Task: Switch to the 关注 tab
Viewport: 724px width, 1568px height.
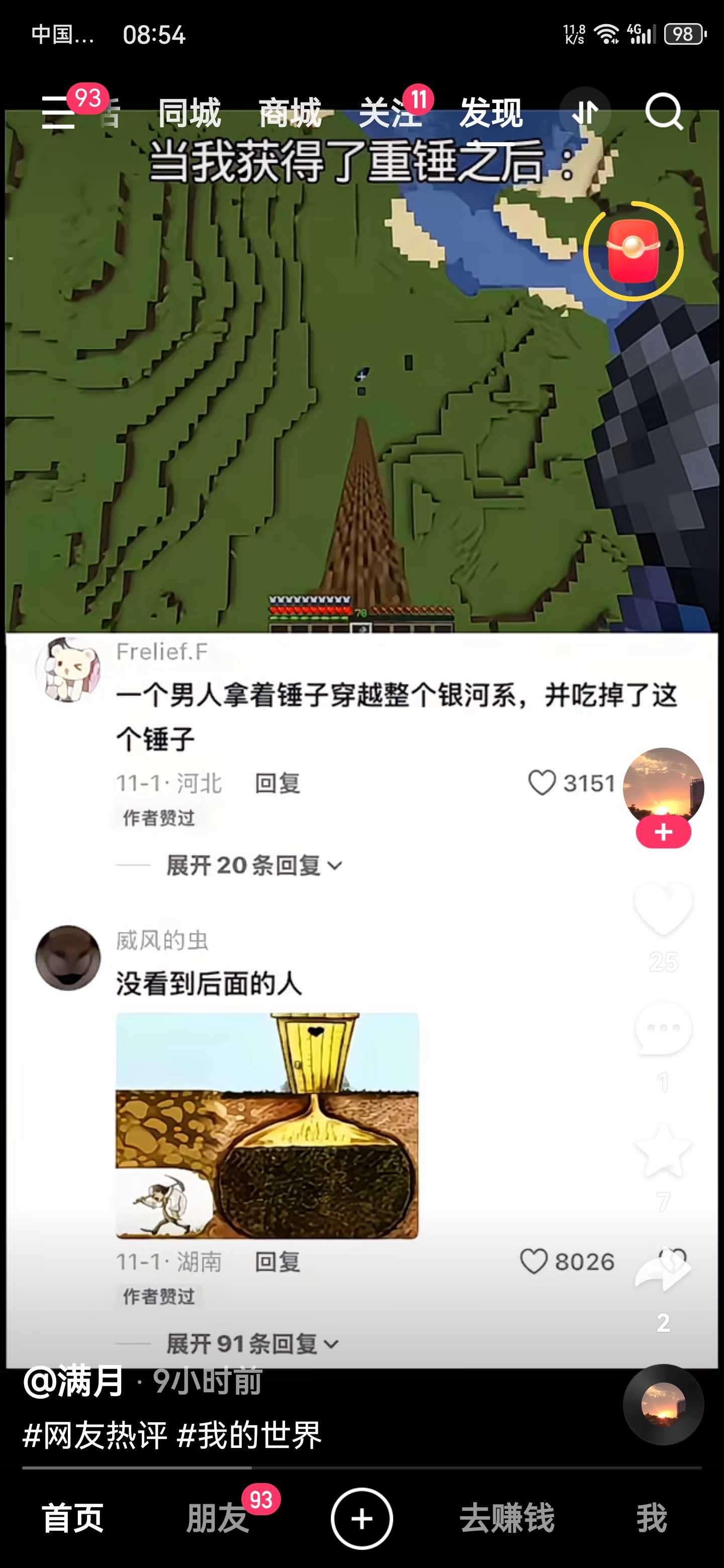Action: (x=390, y=113)
